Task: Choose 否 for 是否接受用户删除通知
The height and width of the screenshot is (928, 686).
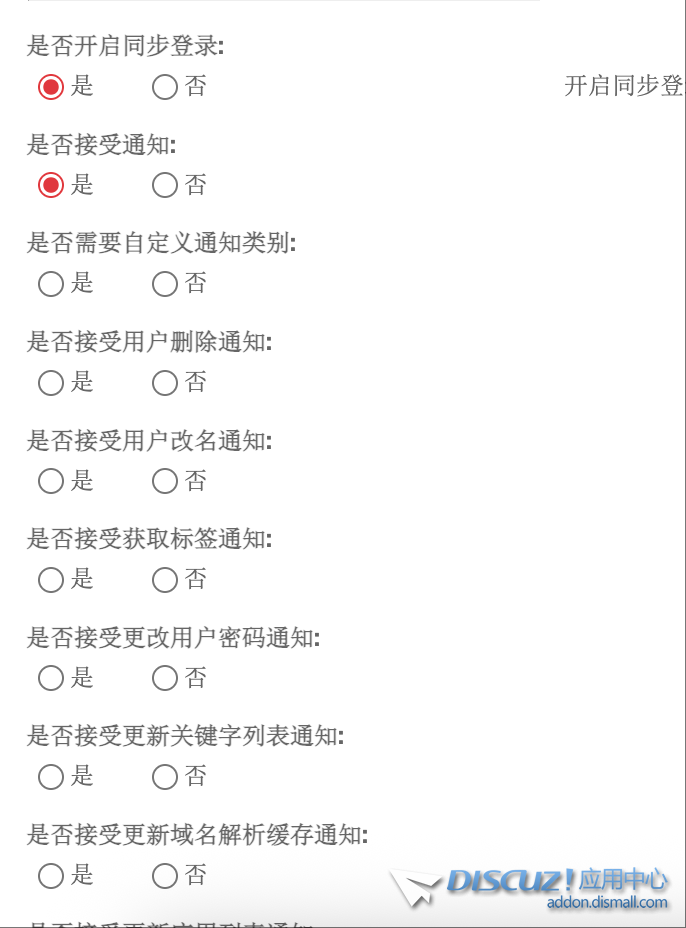Action: [165, 382]
